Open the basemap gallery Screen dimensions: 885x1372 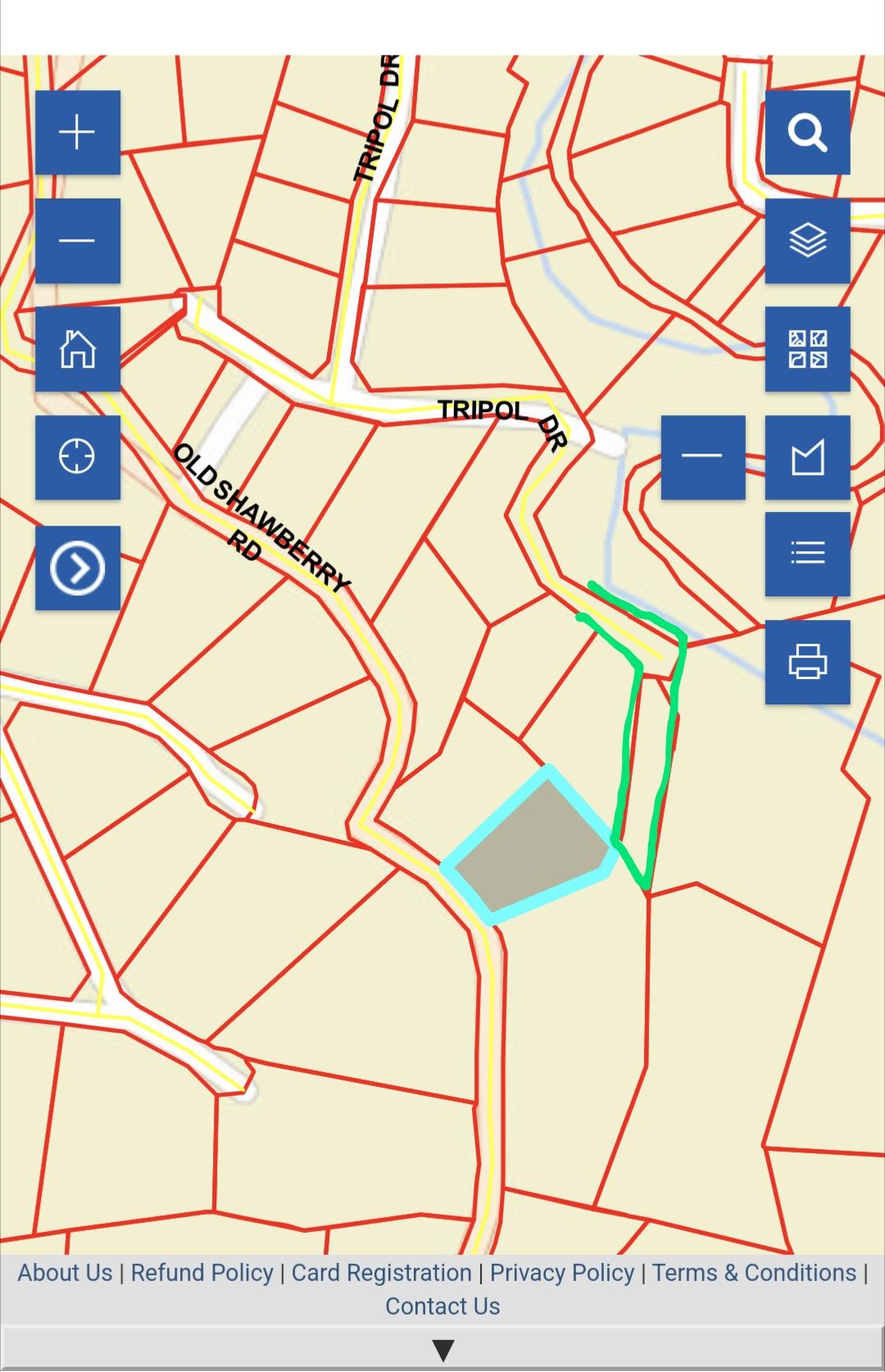807,349
